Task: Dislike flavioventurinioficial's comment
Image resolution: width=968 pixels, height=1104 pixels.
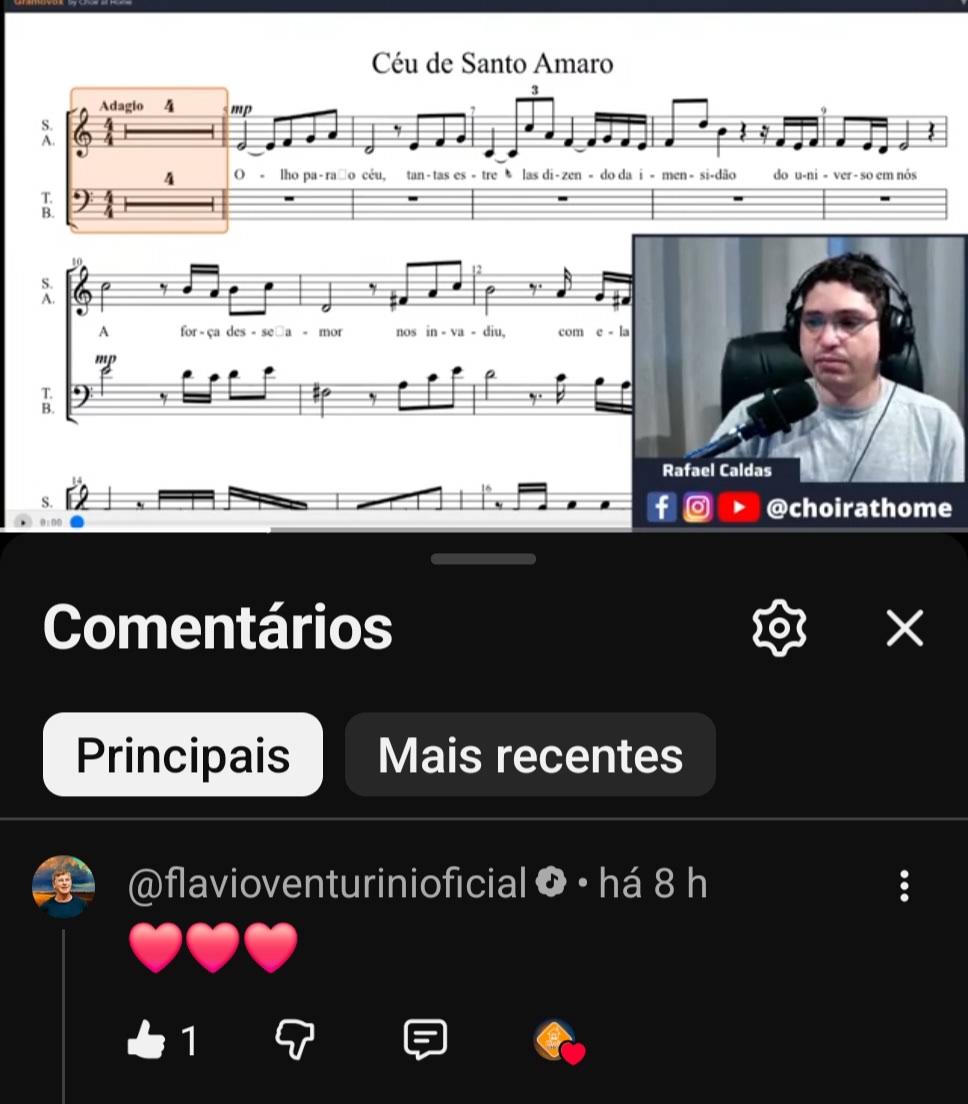Action: [295, 1040]
